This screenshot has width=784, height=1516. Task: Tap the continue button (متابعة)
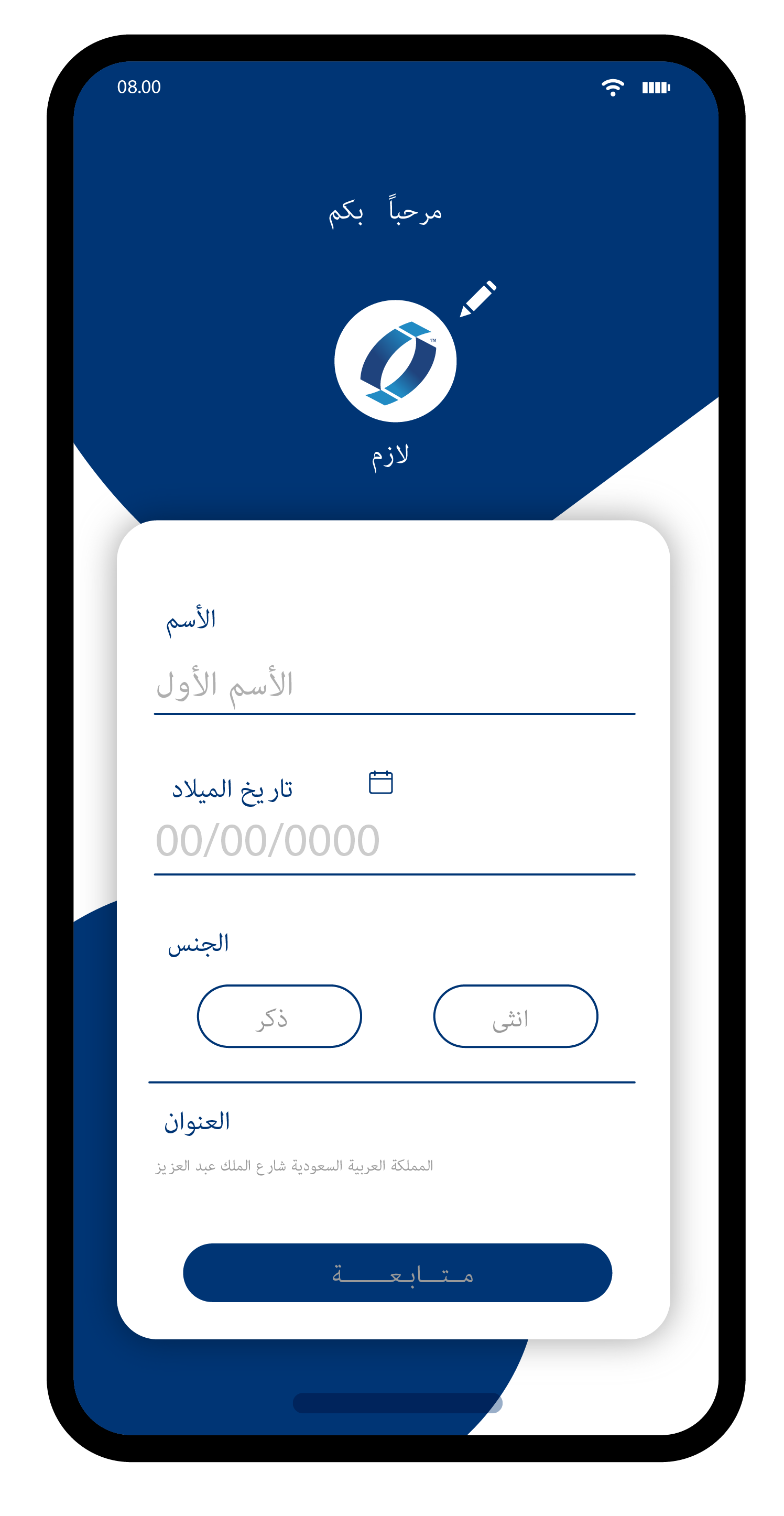pyautogui.click(x=397, y=1273)
